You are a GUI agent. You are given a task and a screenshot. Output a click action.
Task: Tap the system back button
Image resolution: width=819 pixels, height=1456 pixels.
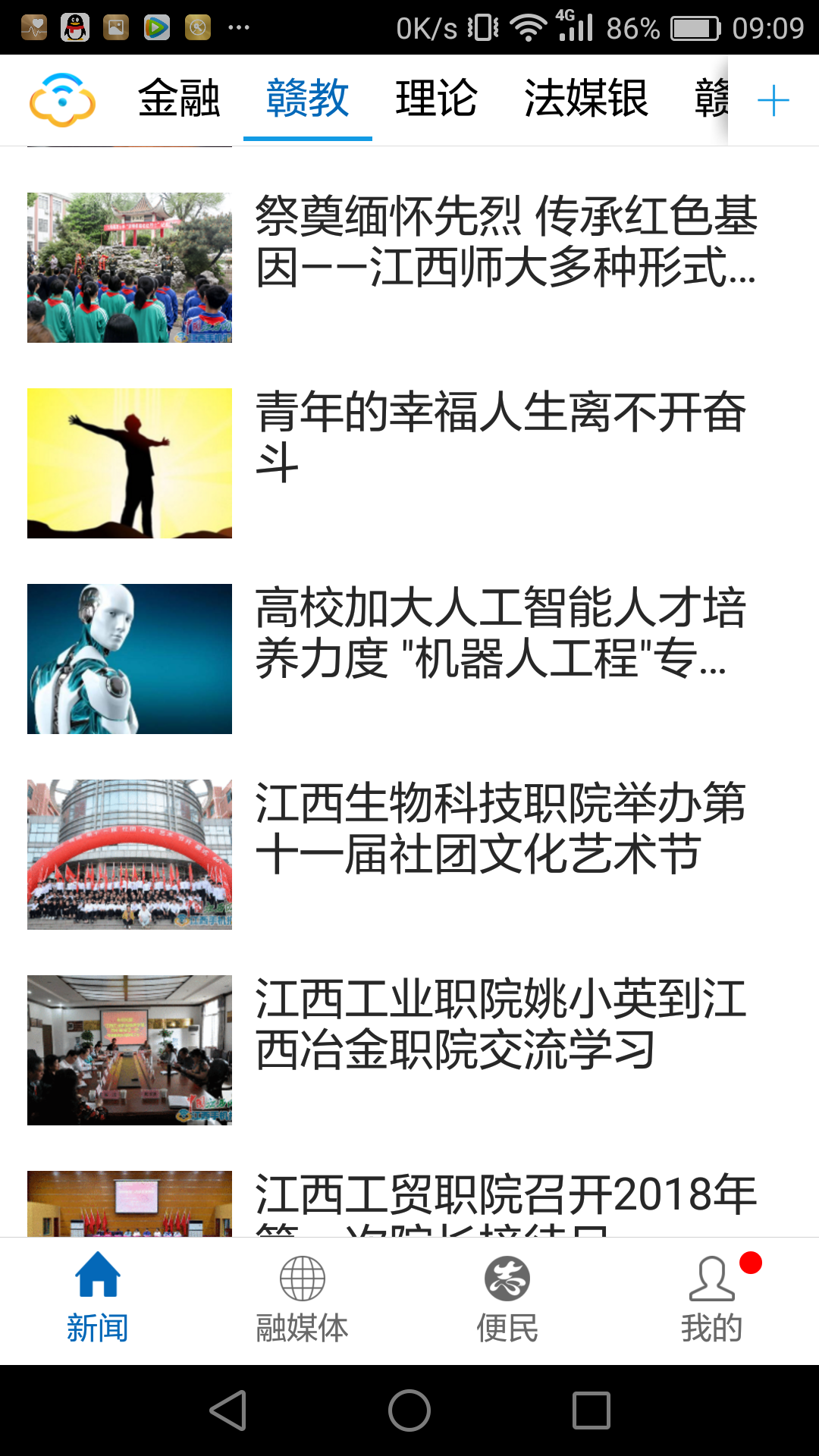coord(228,1410)
